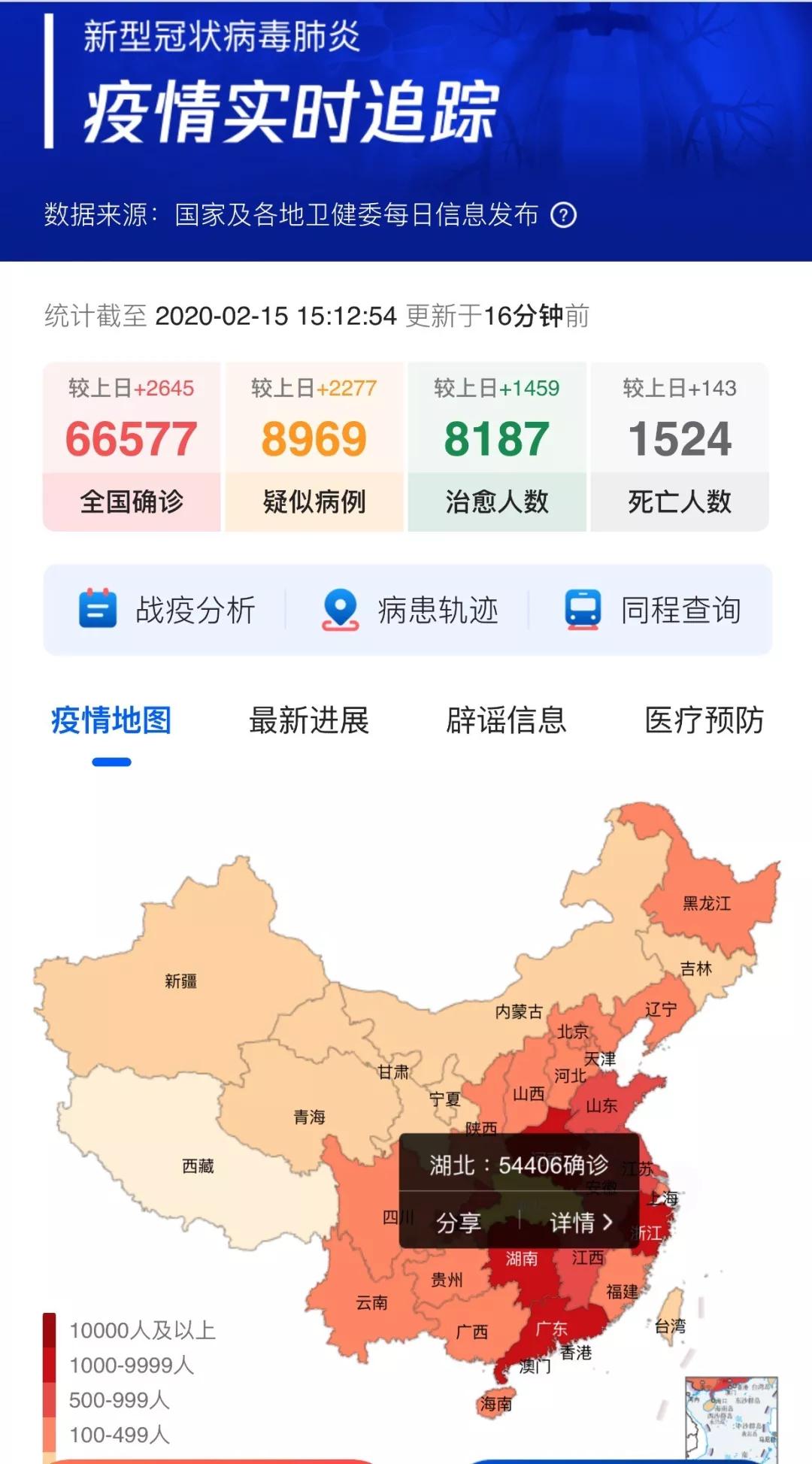Select the 疫情地图 tab
This screenshot has width=812, height=1464.
(111, 720)
